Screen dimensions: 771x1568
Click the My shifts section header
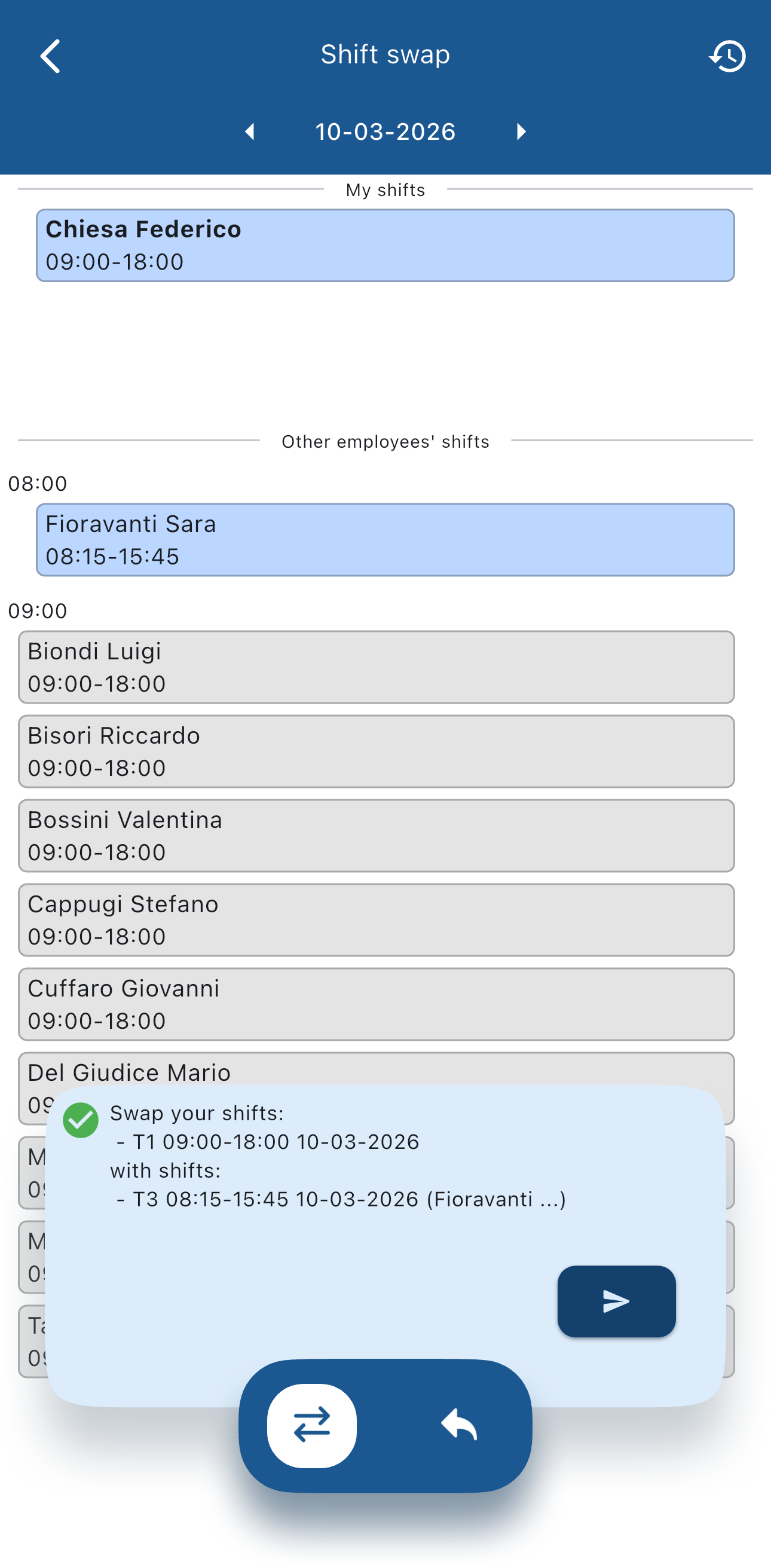385,189
